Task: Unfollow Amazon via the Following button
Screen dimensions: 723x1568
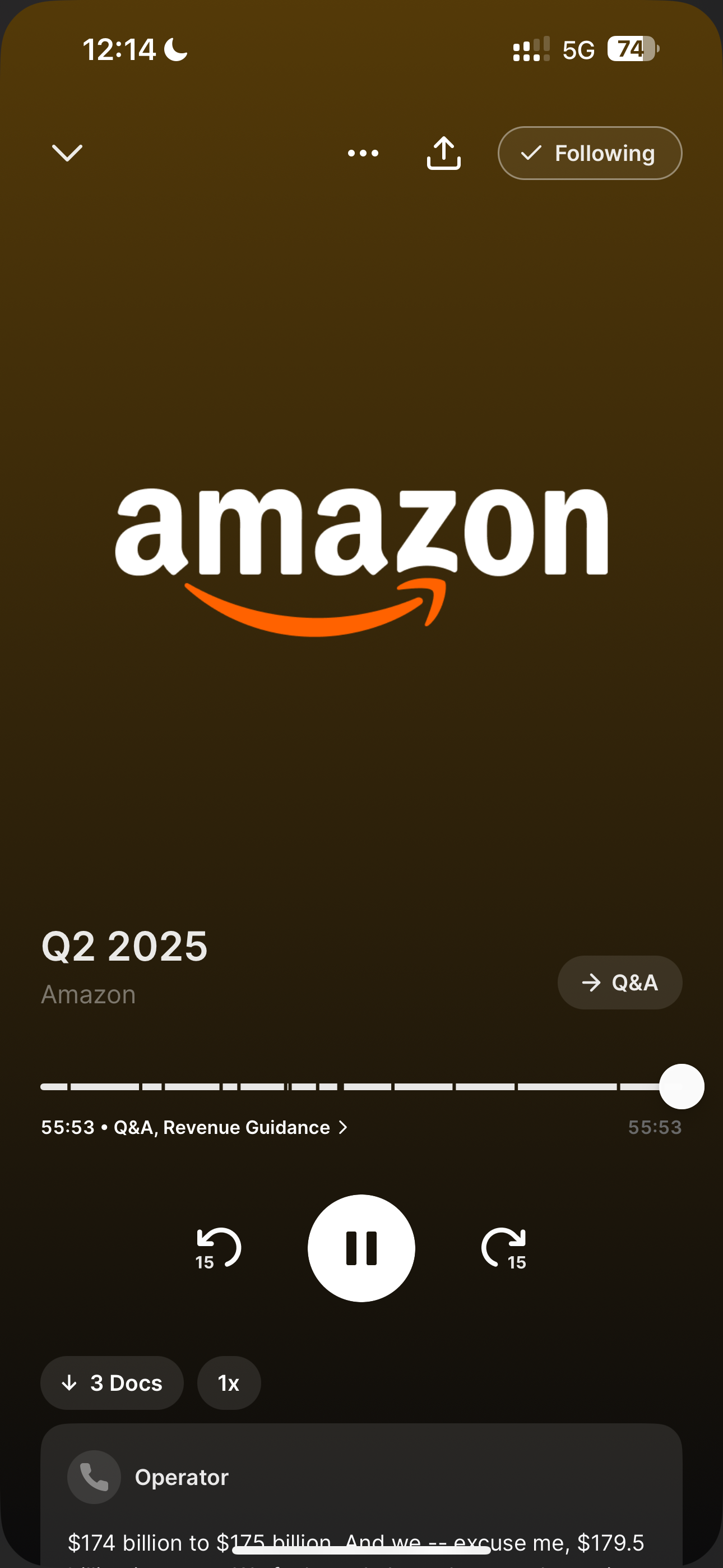Action: point(590,154)
